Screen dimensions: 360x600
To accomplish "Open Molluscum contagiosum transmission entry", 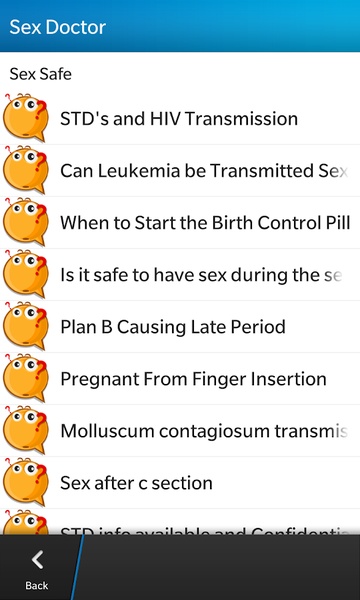I will (180, 431).
